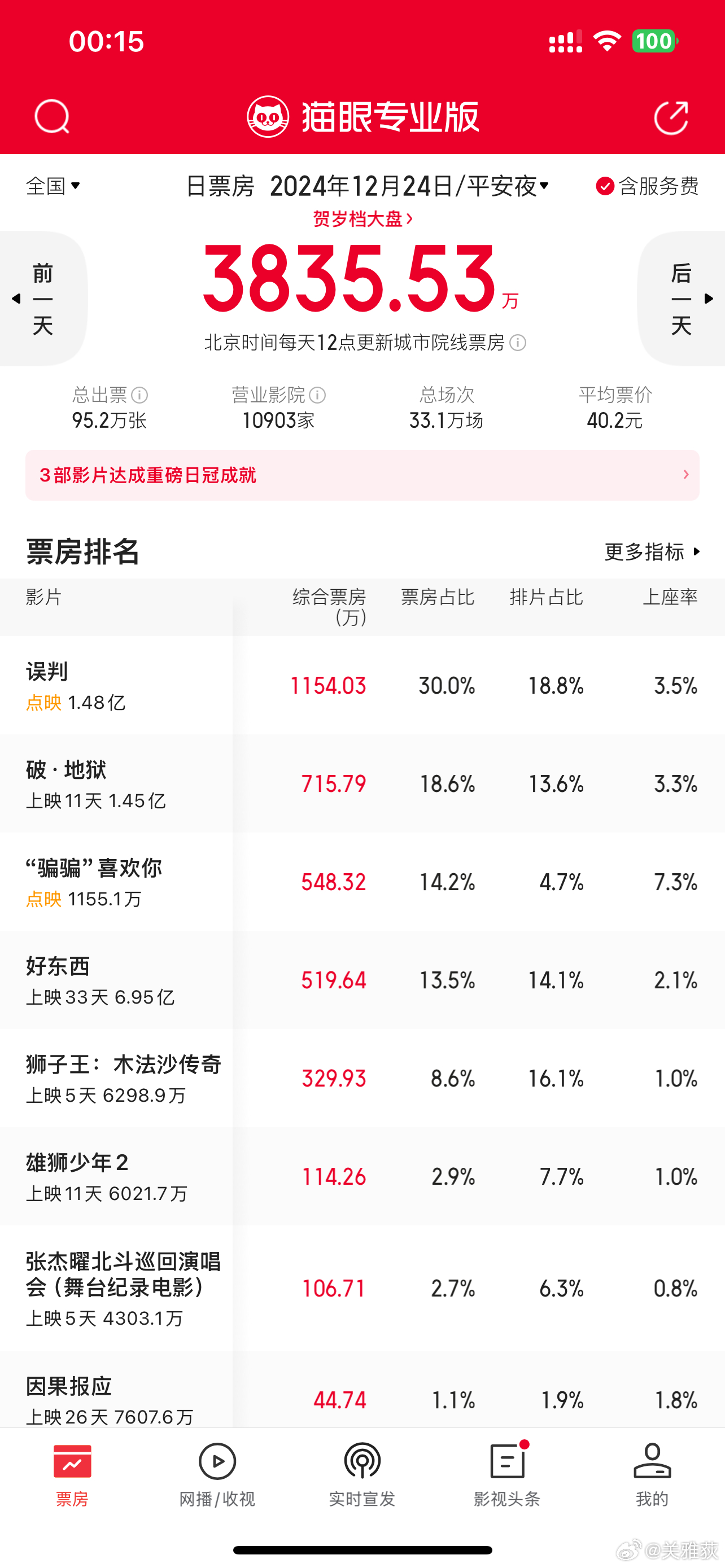This screenshot has width=725, height=1568.
Task: Open the 全国 region dropdown
Action: (53, 186)
